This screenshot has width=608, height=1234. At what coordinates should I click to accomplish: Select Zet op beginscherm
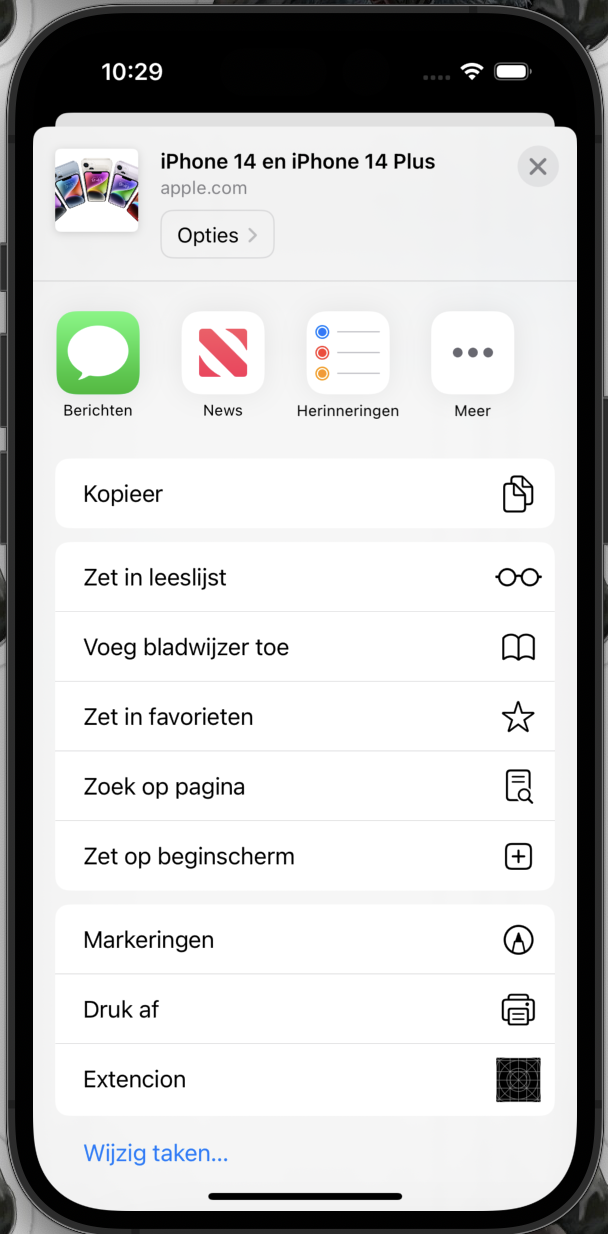[x=305, y=856]
